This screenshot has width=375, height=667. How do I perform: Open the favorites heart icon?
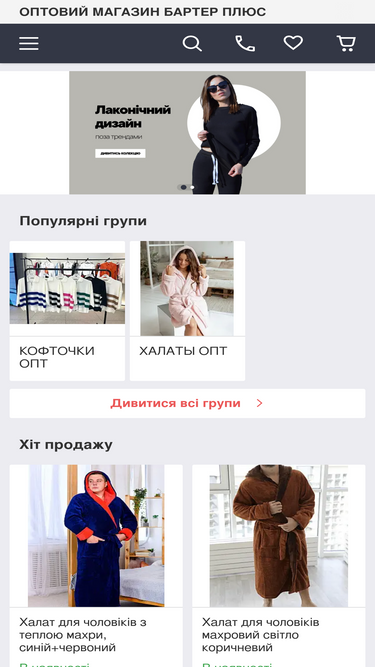click(x=293, y=43)
